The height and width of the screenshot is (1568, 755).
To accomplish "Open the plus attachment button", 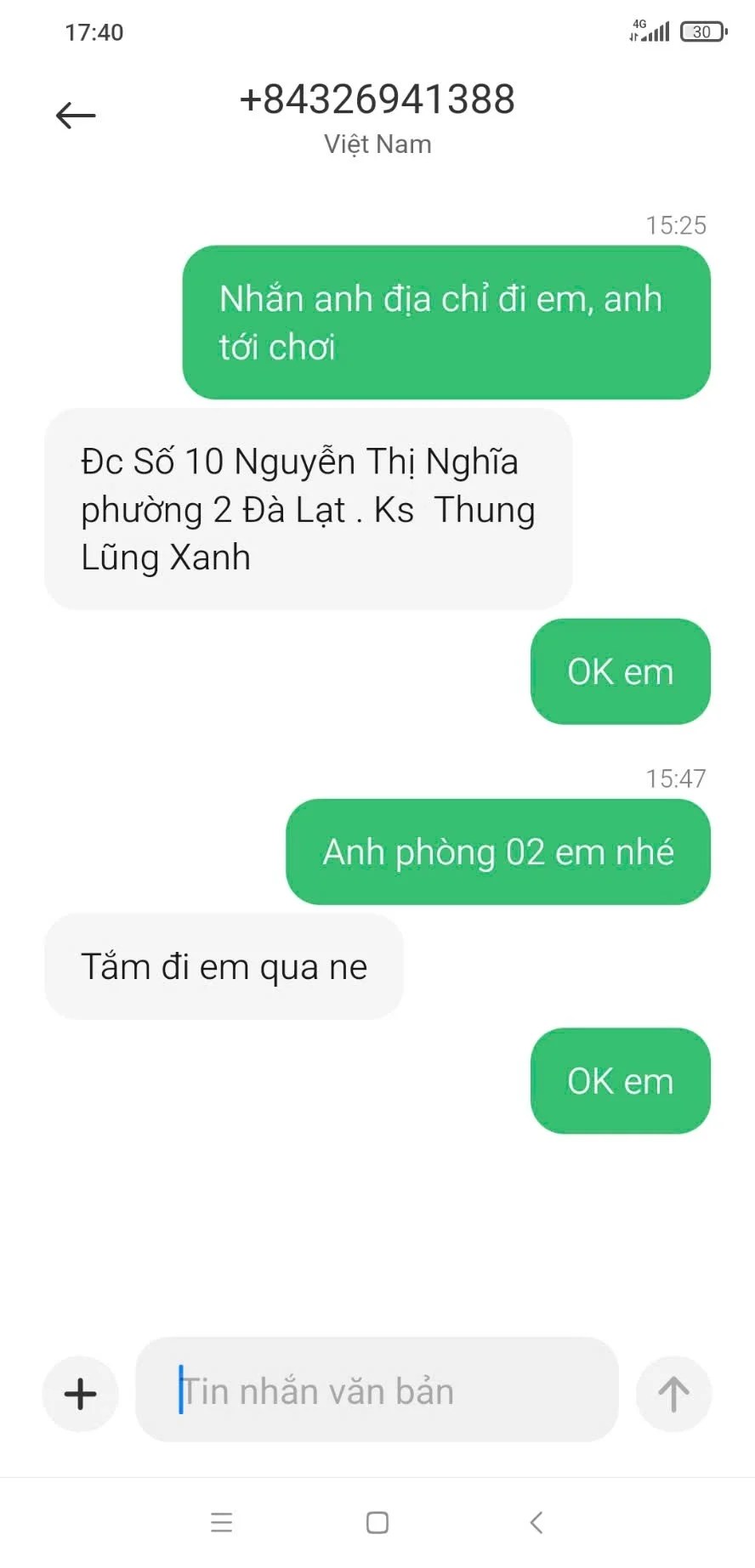I will click(x=81, y=1394).
